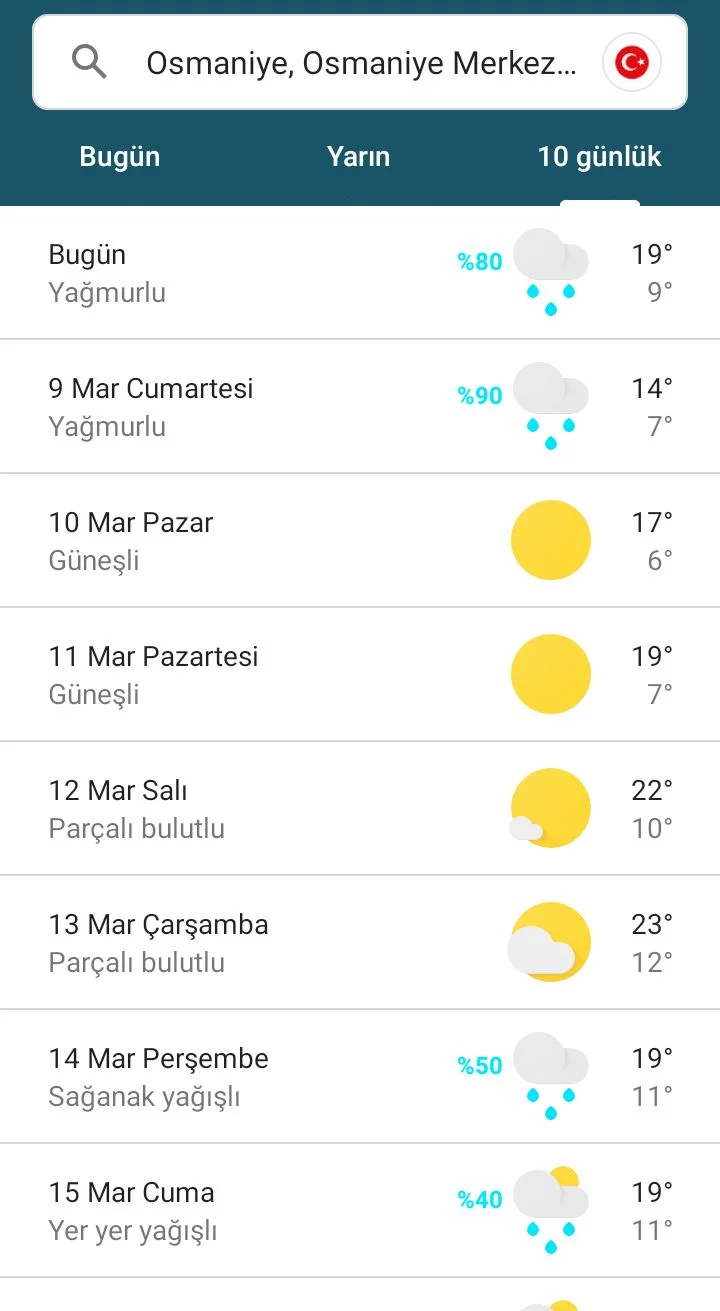
Task: Click the location search input field
Action: (x=360, y=61)
